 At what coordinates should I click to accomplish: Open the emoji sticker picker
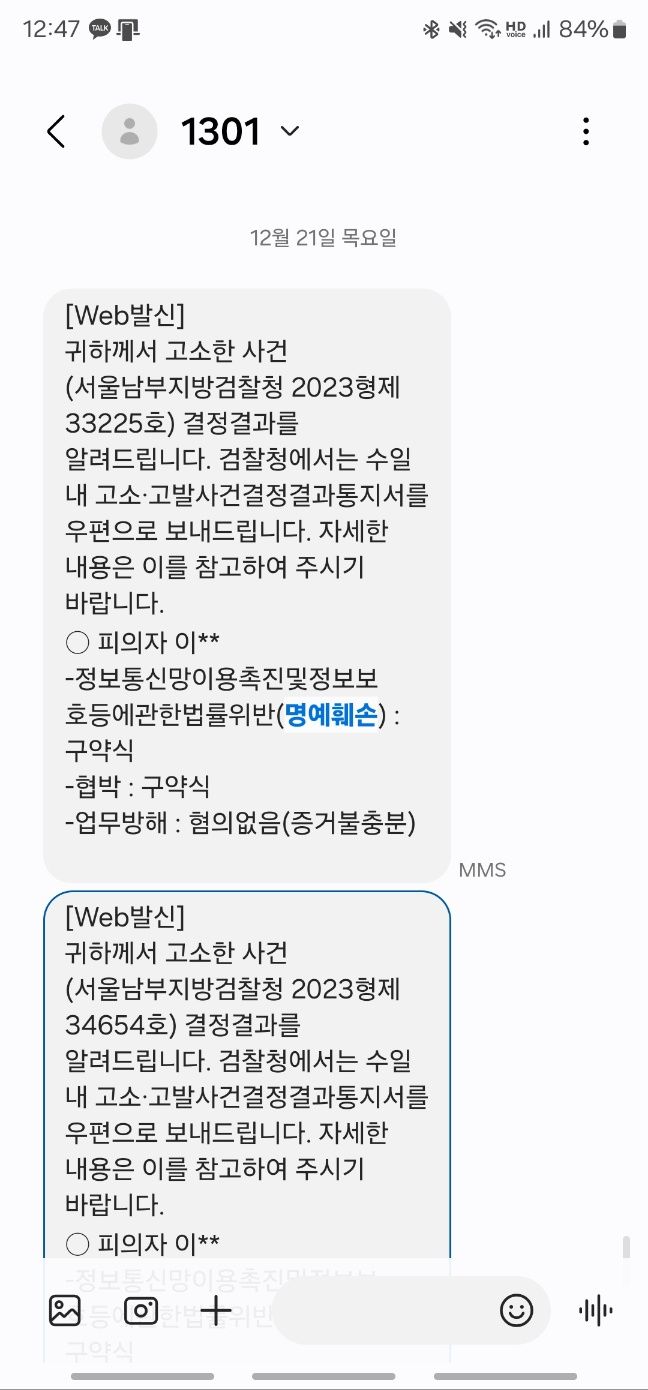(516, 1310)
